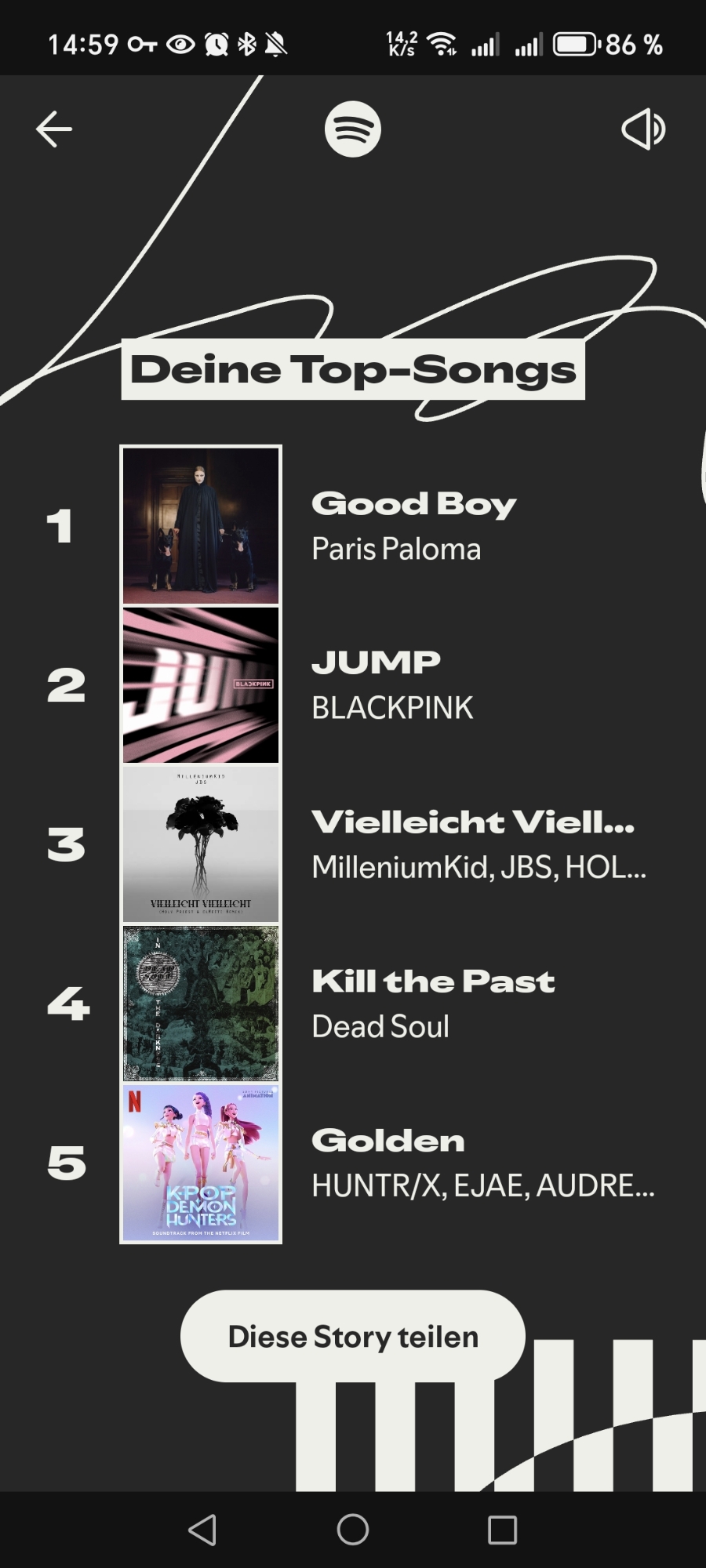Tap the 'Diese Story teilen' button
This screenshot has width=706, height=1568.
tap(353, 1336)
